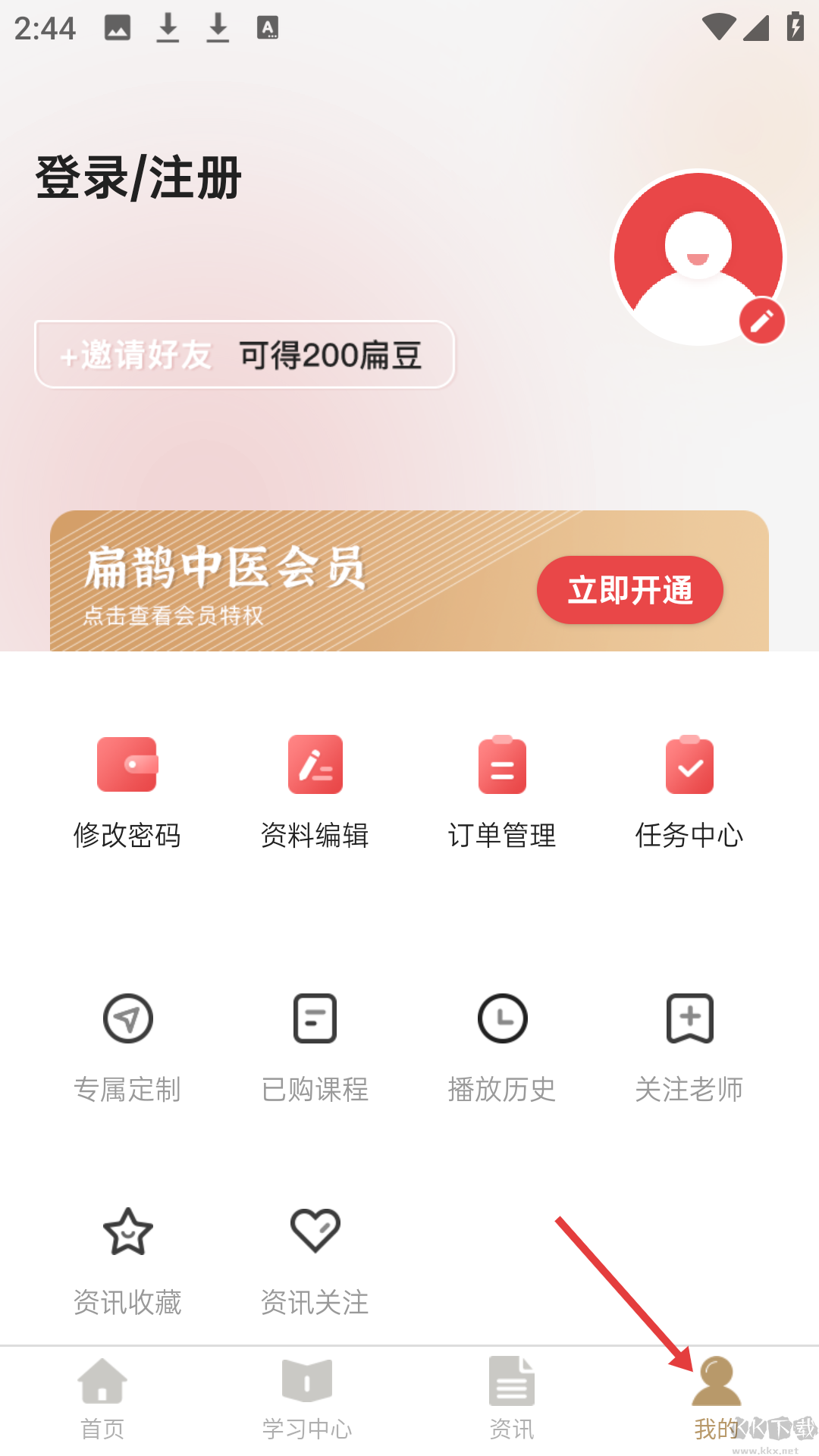Open 关注老师 bookmark icon
The height and width of the screenshot is (1456, 819).
pos(689,1019)
